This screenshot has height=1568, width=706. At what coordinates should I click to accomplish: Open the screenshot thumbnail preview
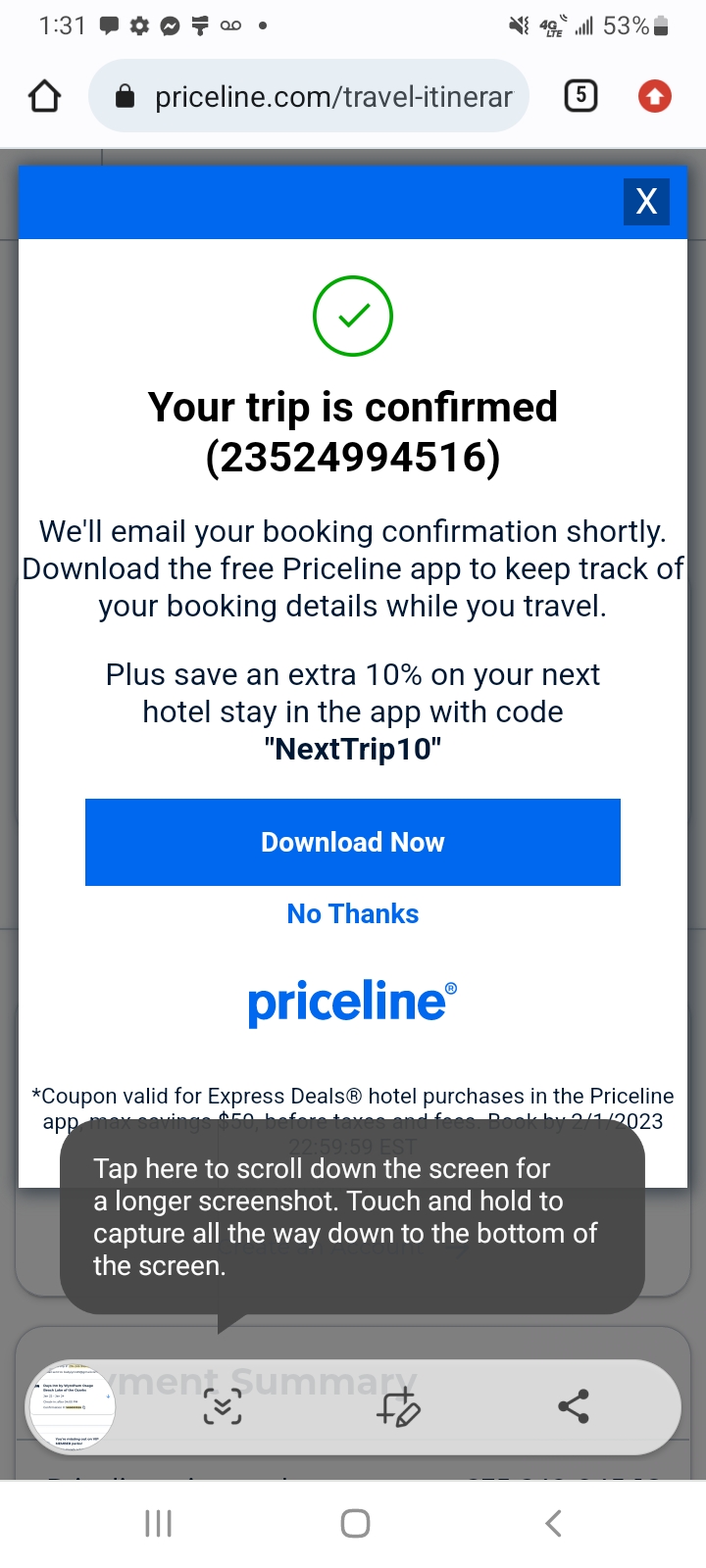pyautogui.click(x=71, y=1407)
